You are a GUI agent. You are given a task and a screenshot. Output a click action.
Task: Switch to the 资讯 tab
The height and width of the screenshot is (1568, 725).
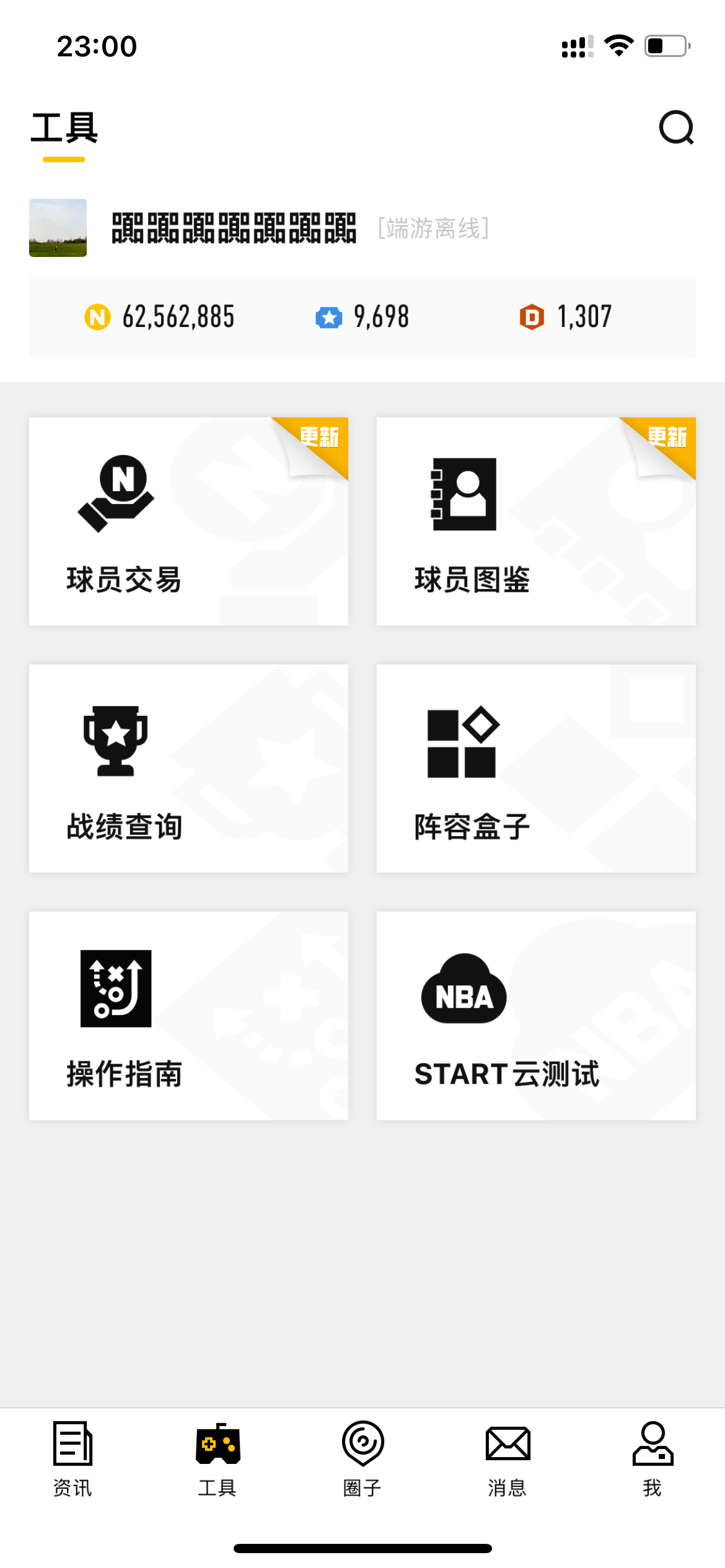[72, 1458]
